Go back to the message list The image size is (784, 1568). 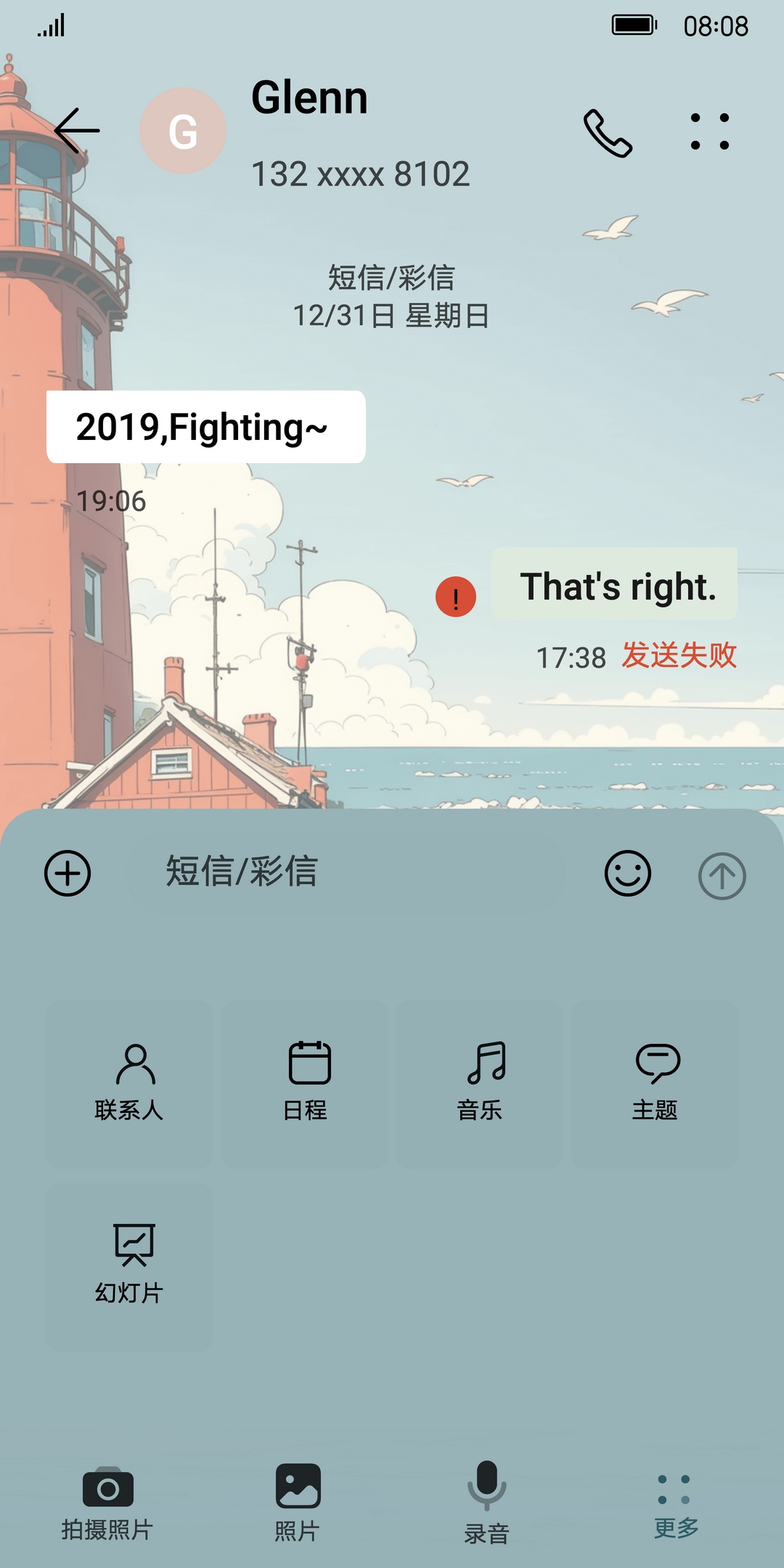[x=77, y=131]
